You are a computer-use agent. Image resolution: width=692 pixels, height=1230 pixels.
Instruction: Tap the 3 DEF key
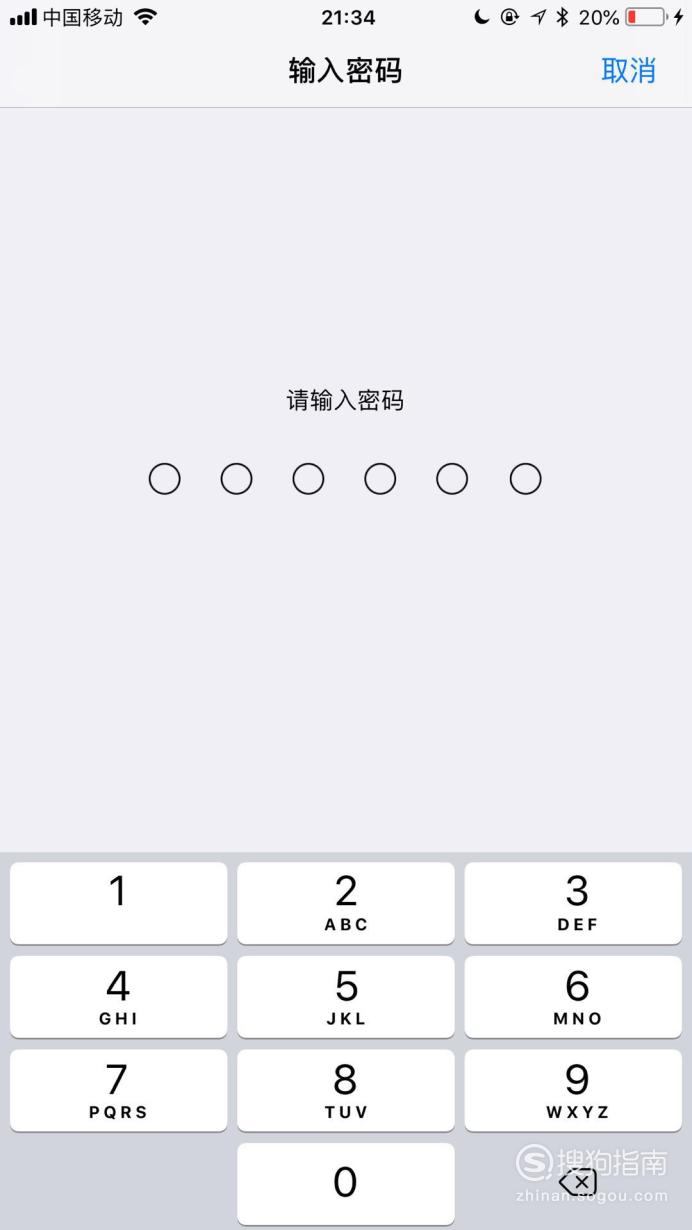[573, 903]
